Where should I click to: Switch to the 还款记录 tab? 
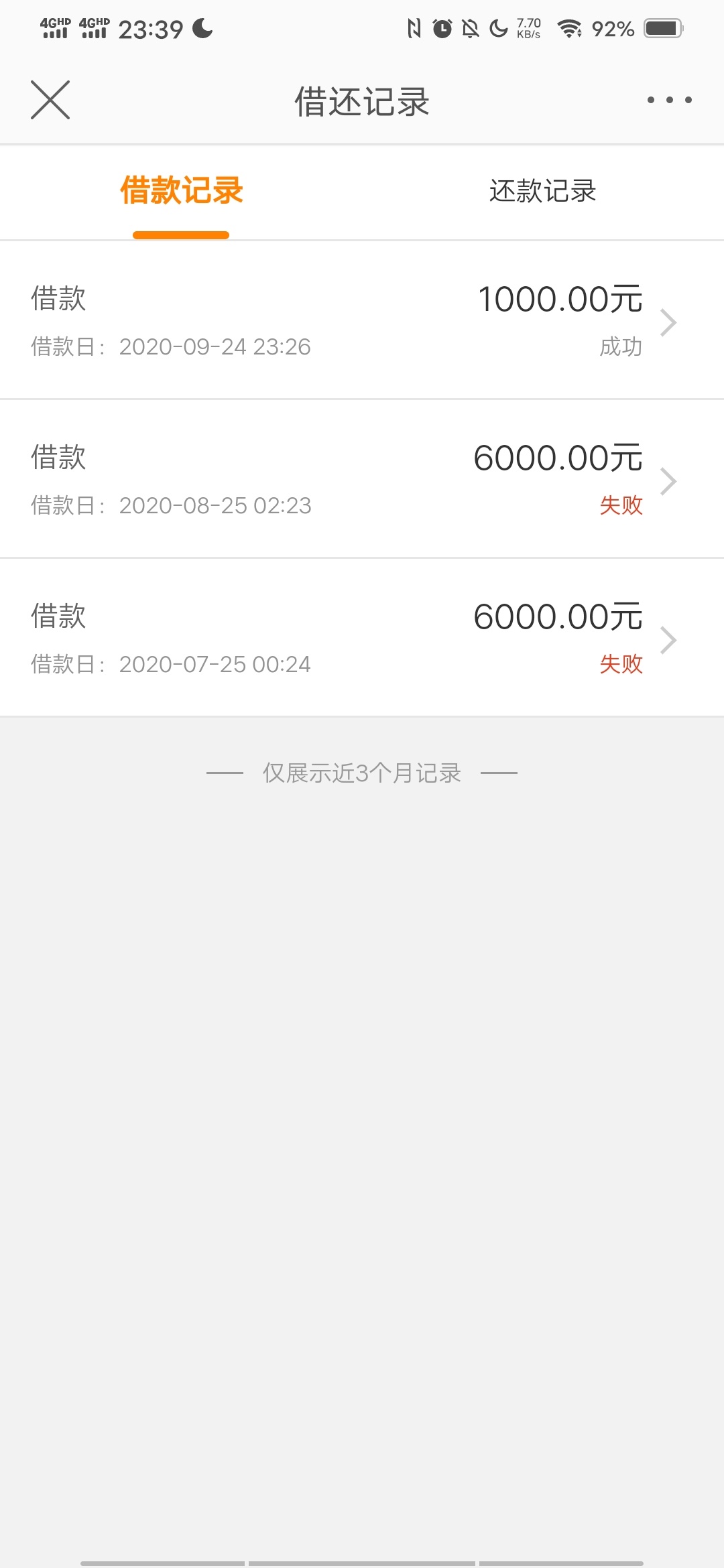(x=543, y=191)
